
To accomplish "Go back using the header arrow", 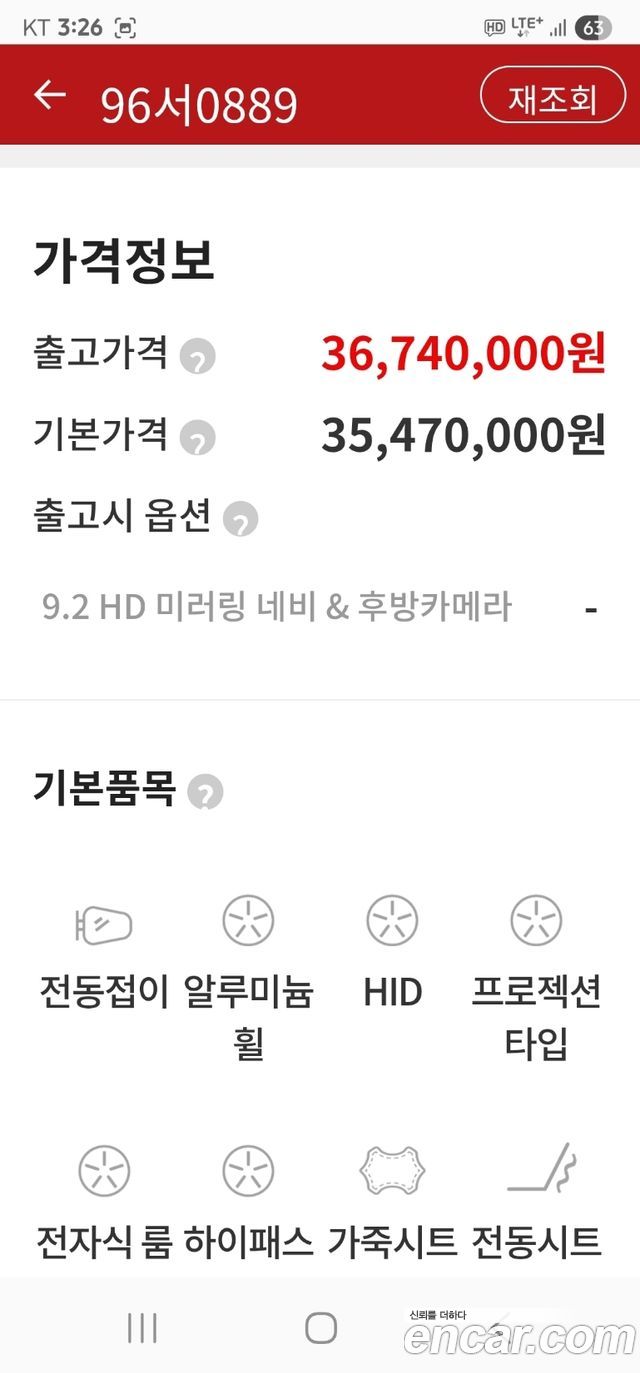I will [x=50, y=96].
